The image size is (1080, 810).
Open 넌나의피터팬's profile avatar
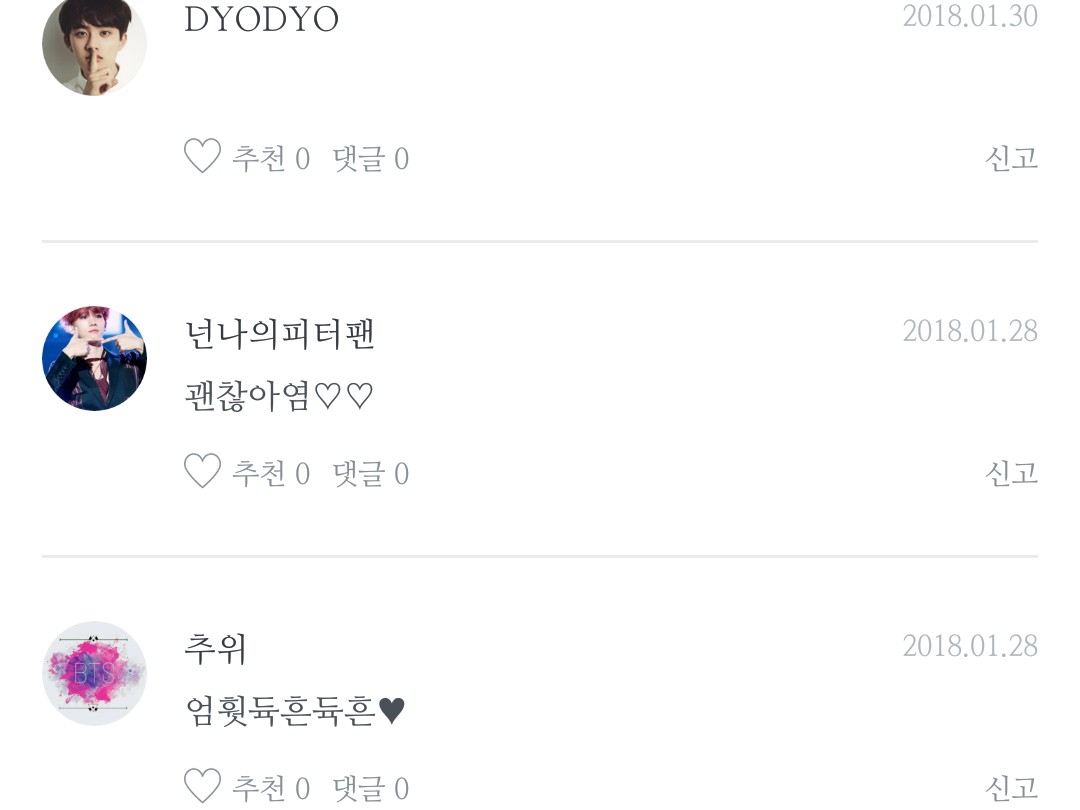click(94, 358)
